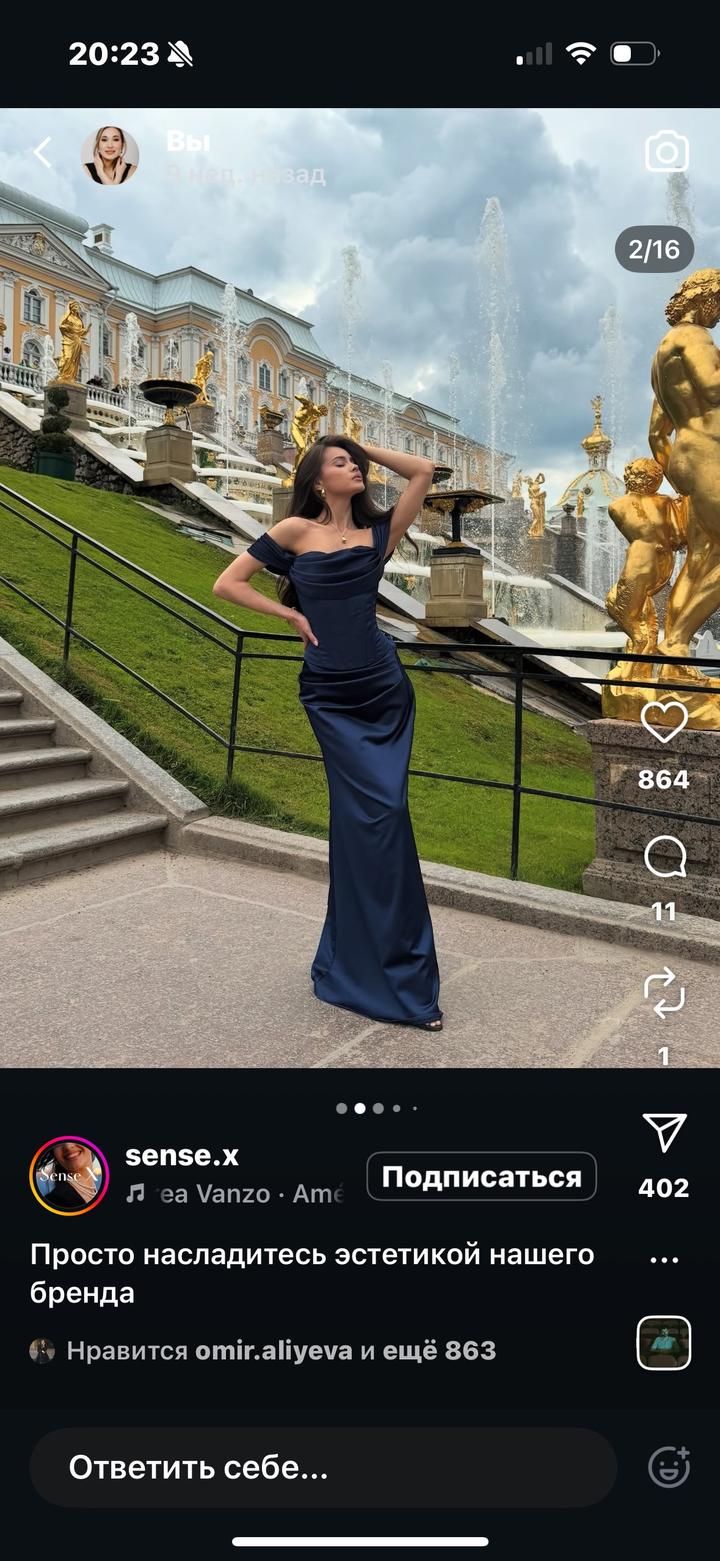Open sense.x profile picture
The width and height of the screenshot is (720, 1561).
click(69, 1176)
